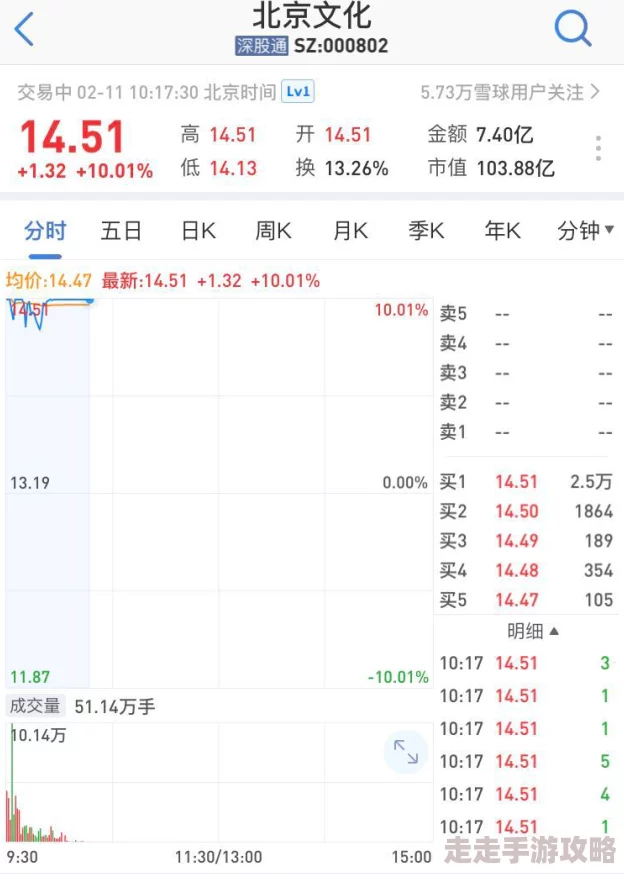Open the three-dot overflow menu
This screenshot has width=624, height=874.
click(x=598, y=149)
